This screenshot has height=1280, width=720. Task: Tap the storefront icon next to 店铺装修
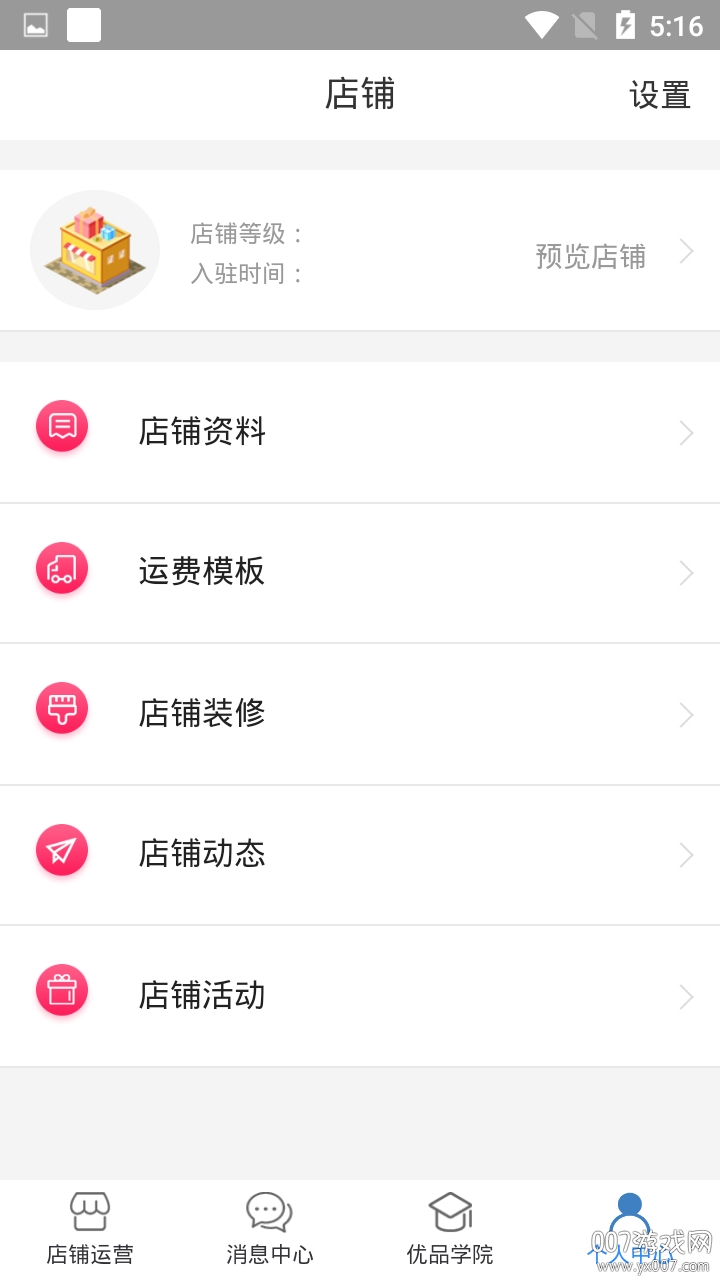coord(61,707)
